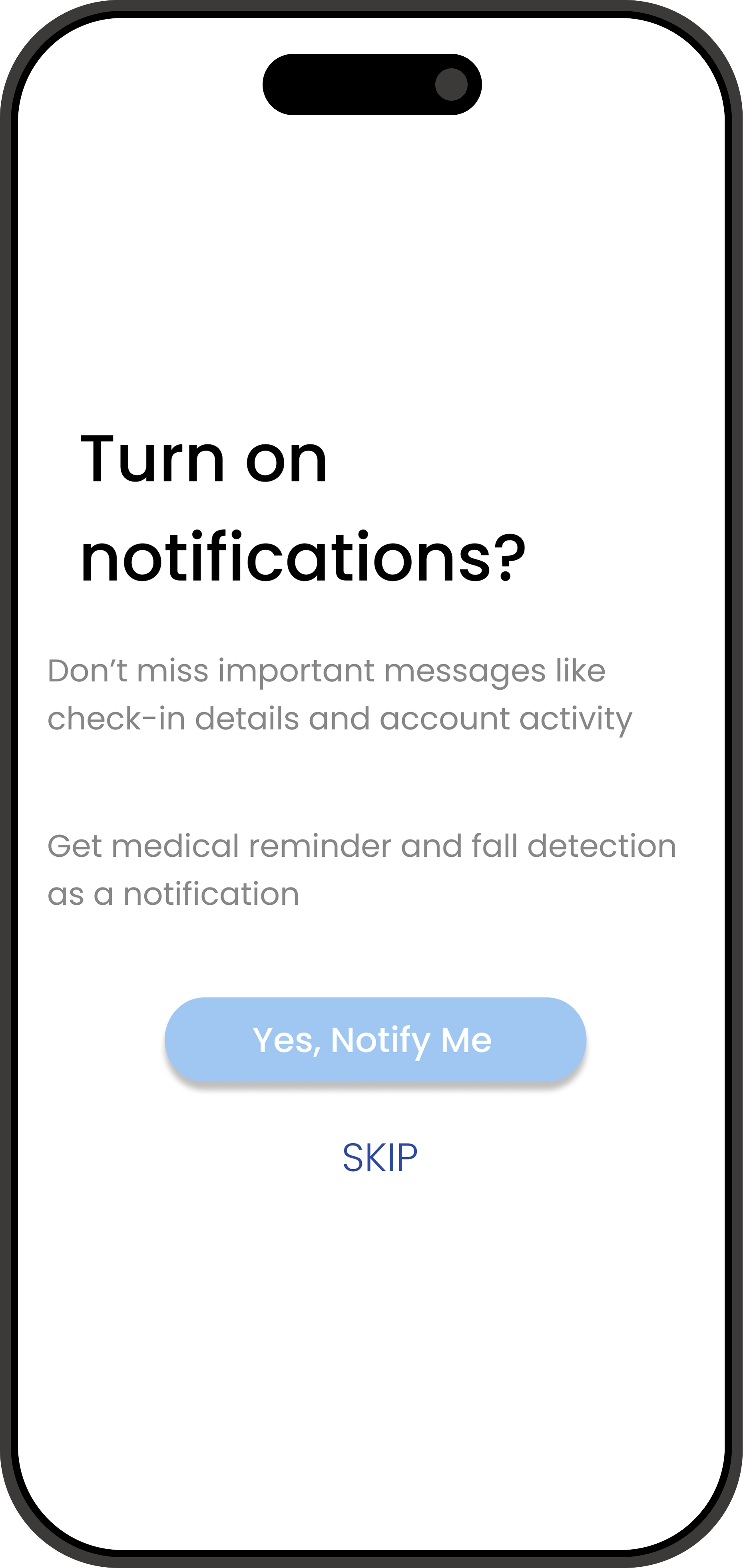The height and width of the screenshot is (1568, 743).
Task: Click the front camera in the Dynamic Island
Action: pos(452,85)
